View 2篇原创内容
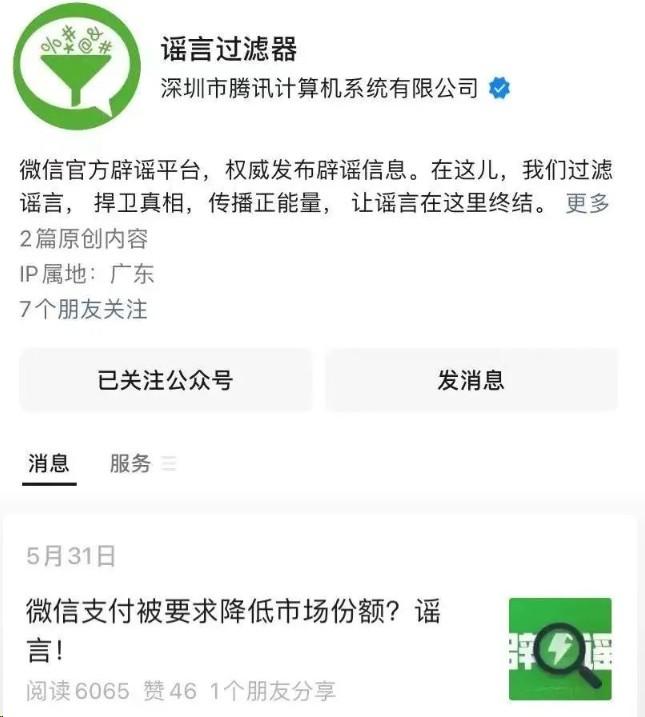This screenshot has width=645, height=717. (84, 239)
